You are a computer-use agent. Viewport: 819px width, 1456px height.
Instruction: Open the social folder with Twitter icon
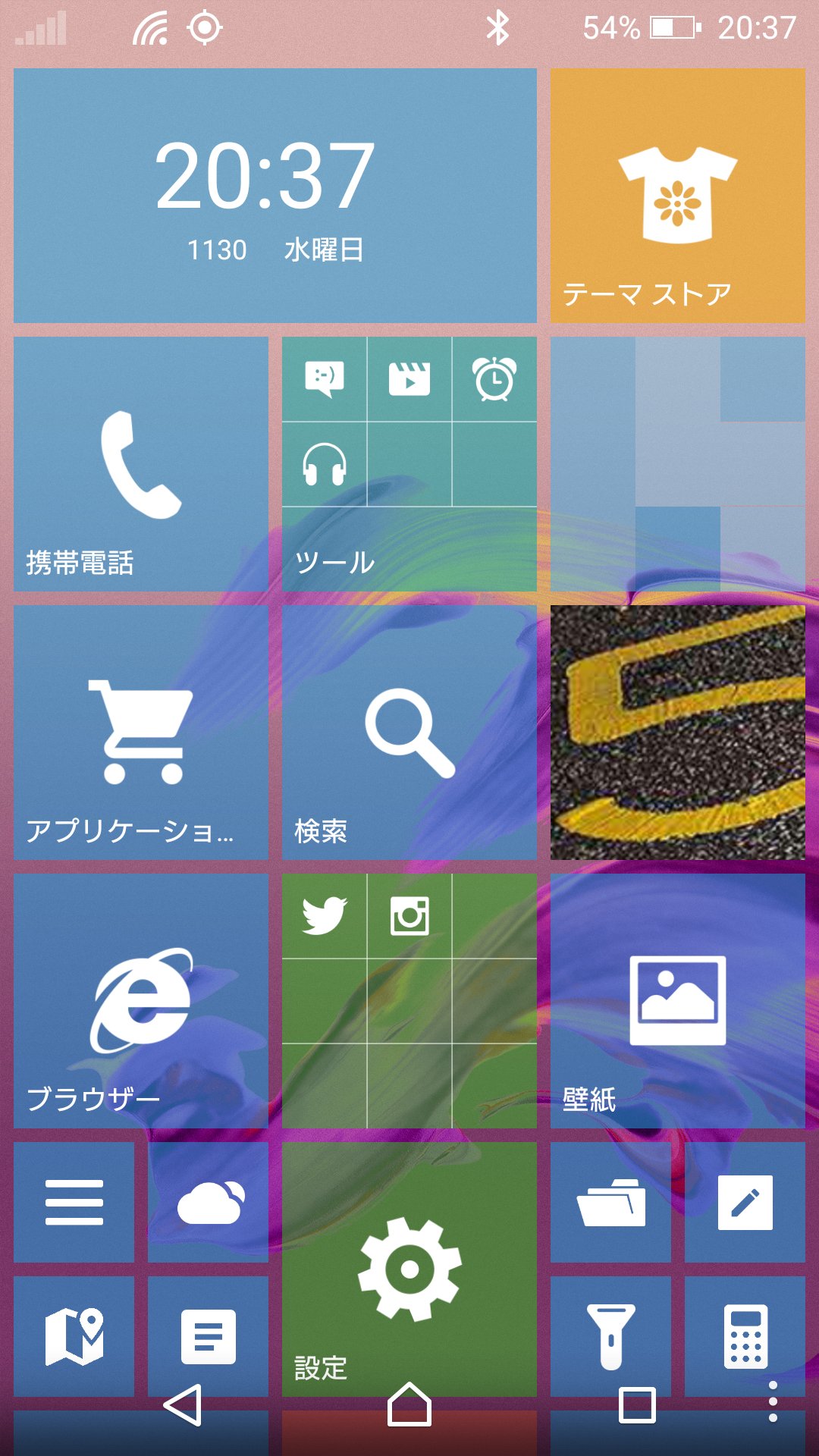tap(409, 1001)
